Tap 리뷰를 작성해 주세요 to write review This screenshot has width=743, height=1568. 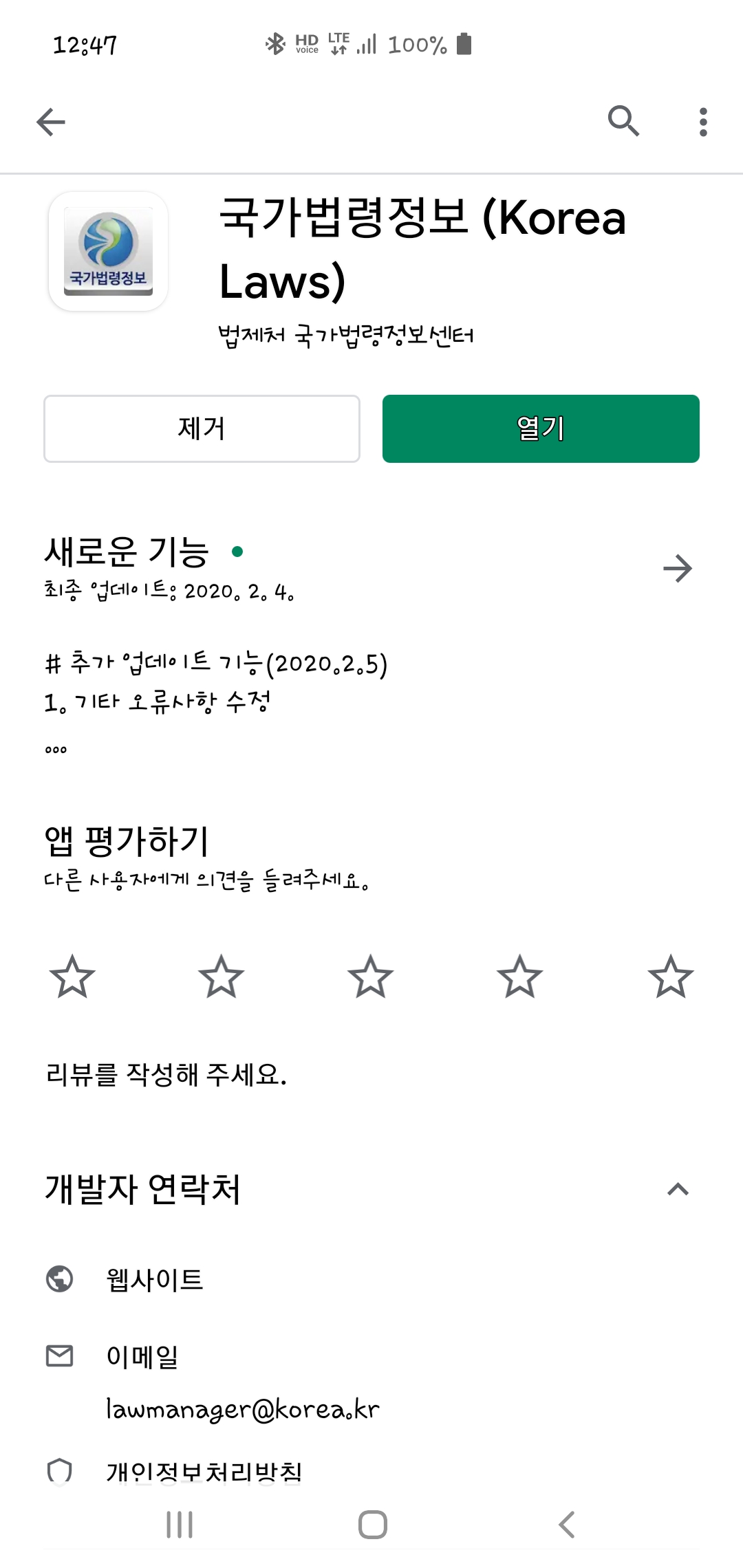click(166, 1074)
